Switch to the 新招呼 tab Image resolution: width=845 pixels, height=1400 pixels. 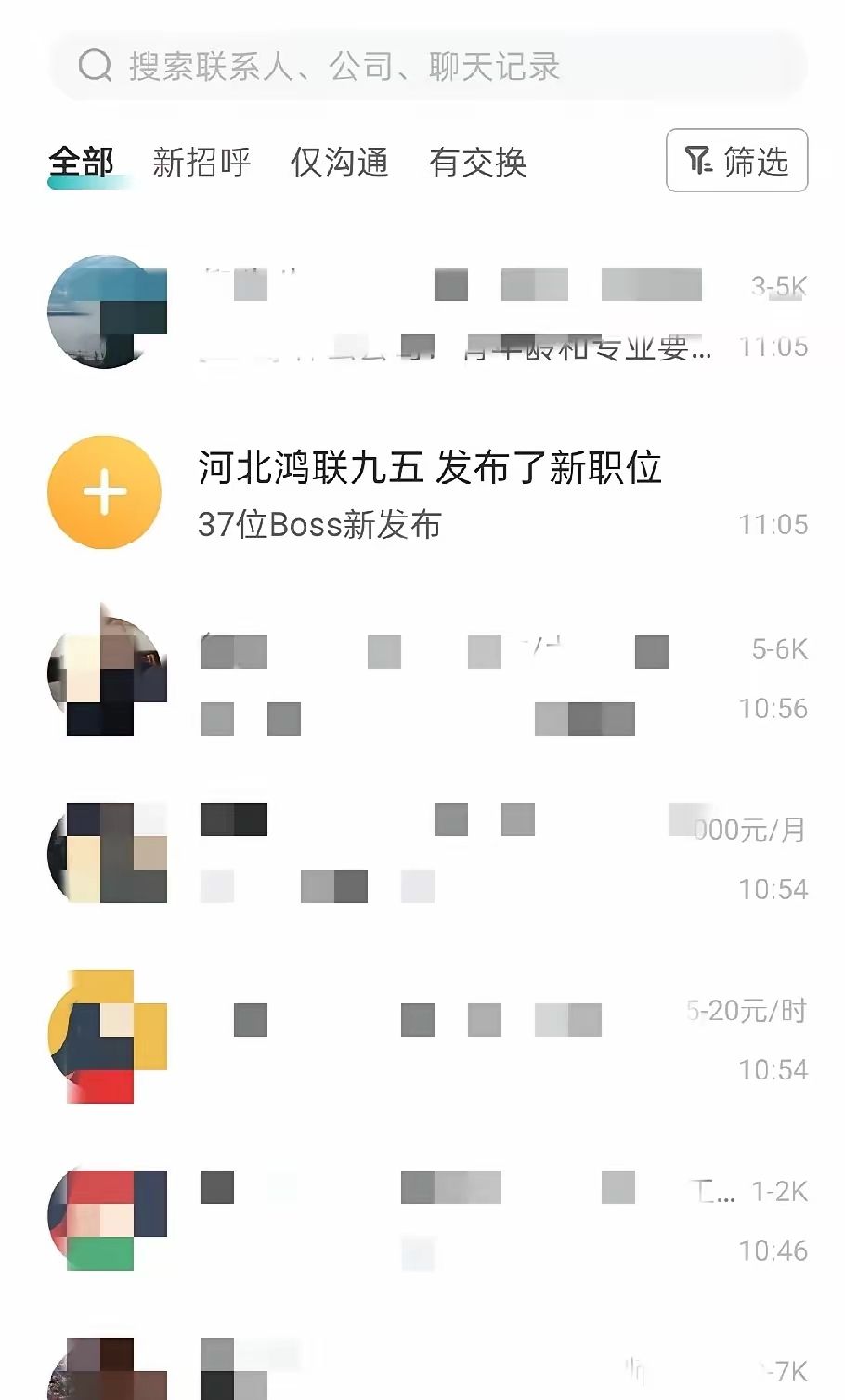[x=201, y=163]
